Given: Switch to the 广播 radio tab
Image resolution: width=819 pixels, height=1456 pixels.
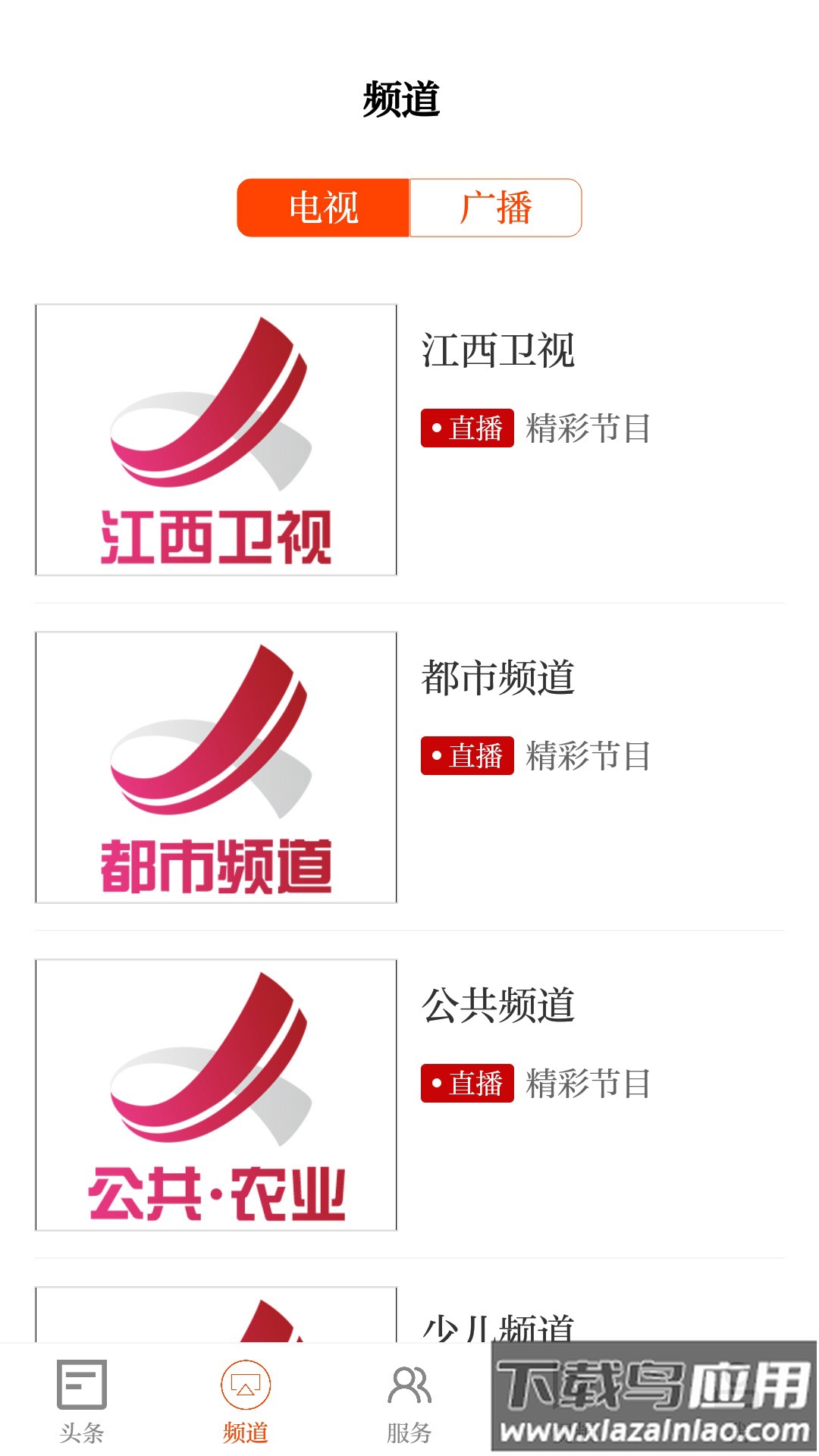Looking at the screenshot, I should click(x=495, y=207).
